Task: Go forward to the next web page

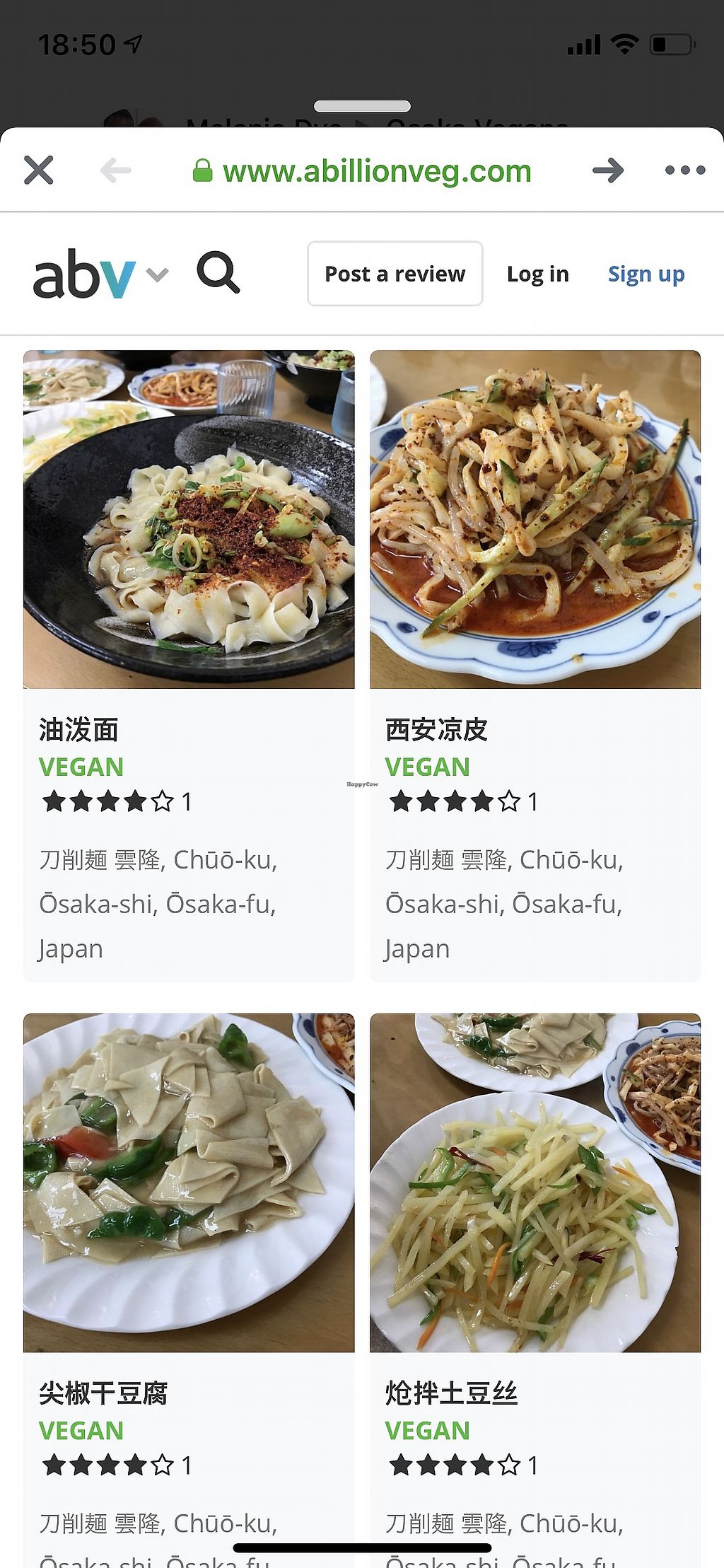Action: [608, 170]
